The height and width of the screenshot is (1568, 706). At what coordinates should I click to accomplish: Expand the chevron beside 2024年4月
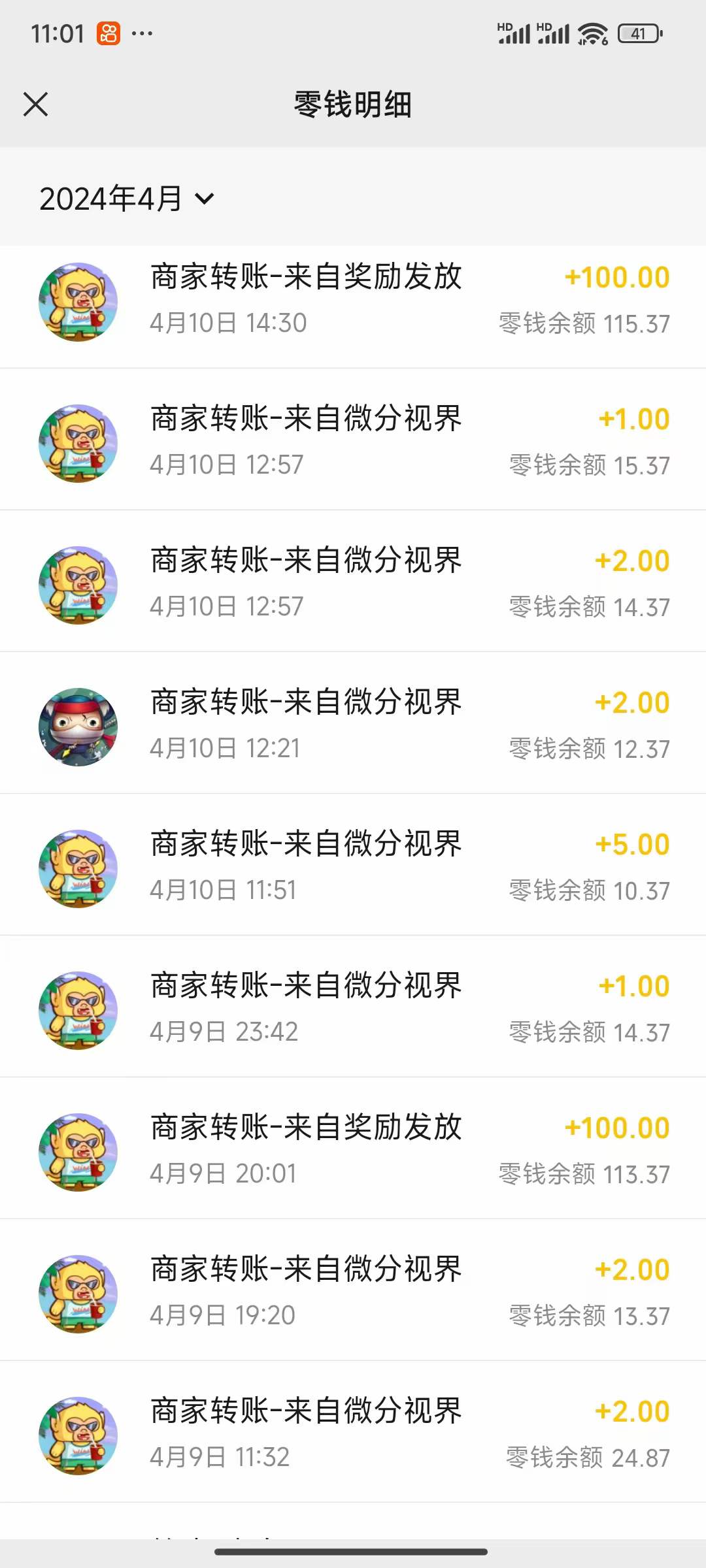point(205,201)
